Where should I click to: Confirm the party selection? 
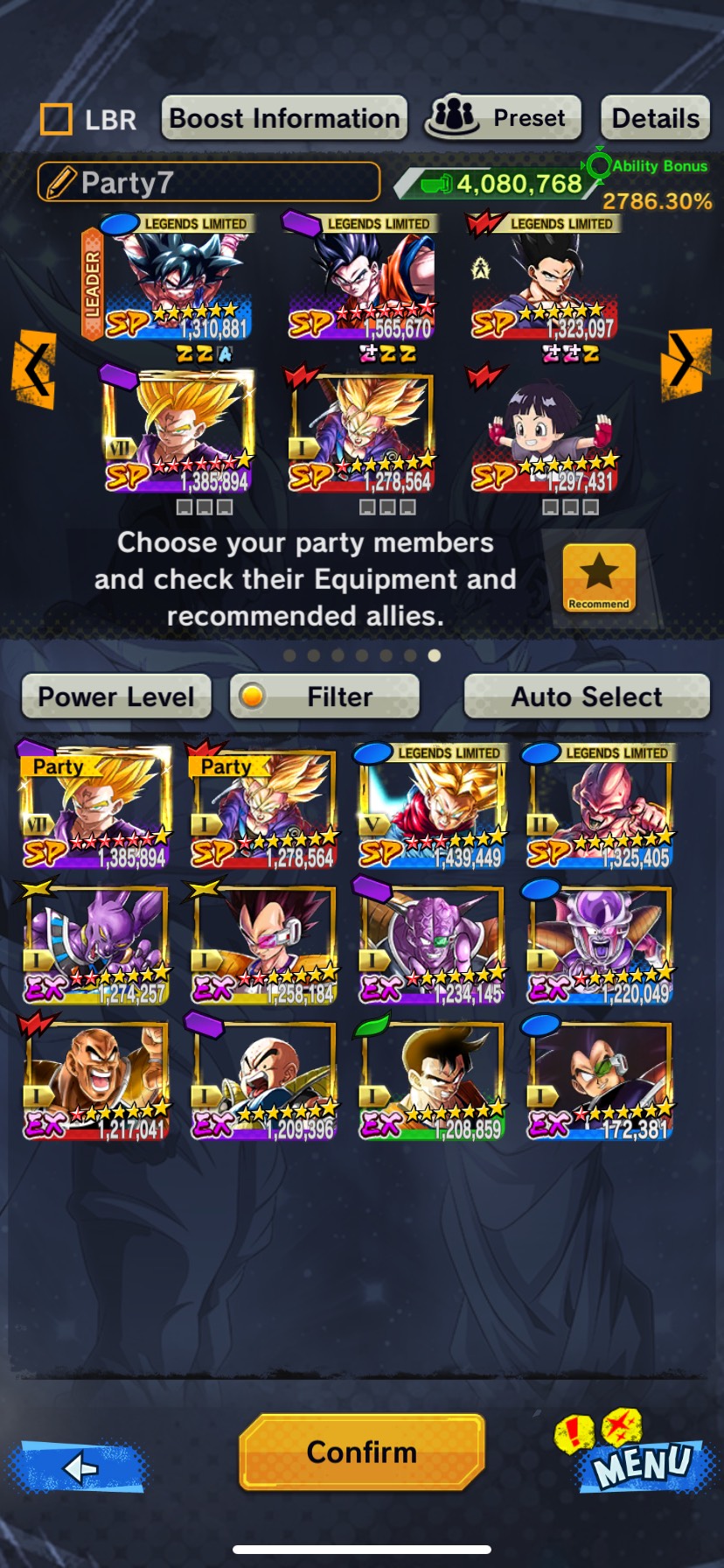(362, 1452)
